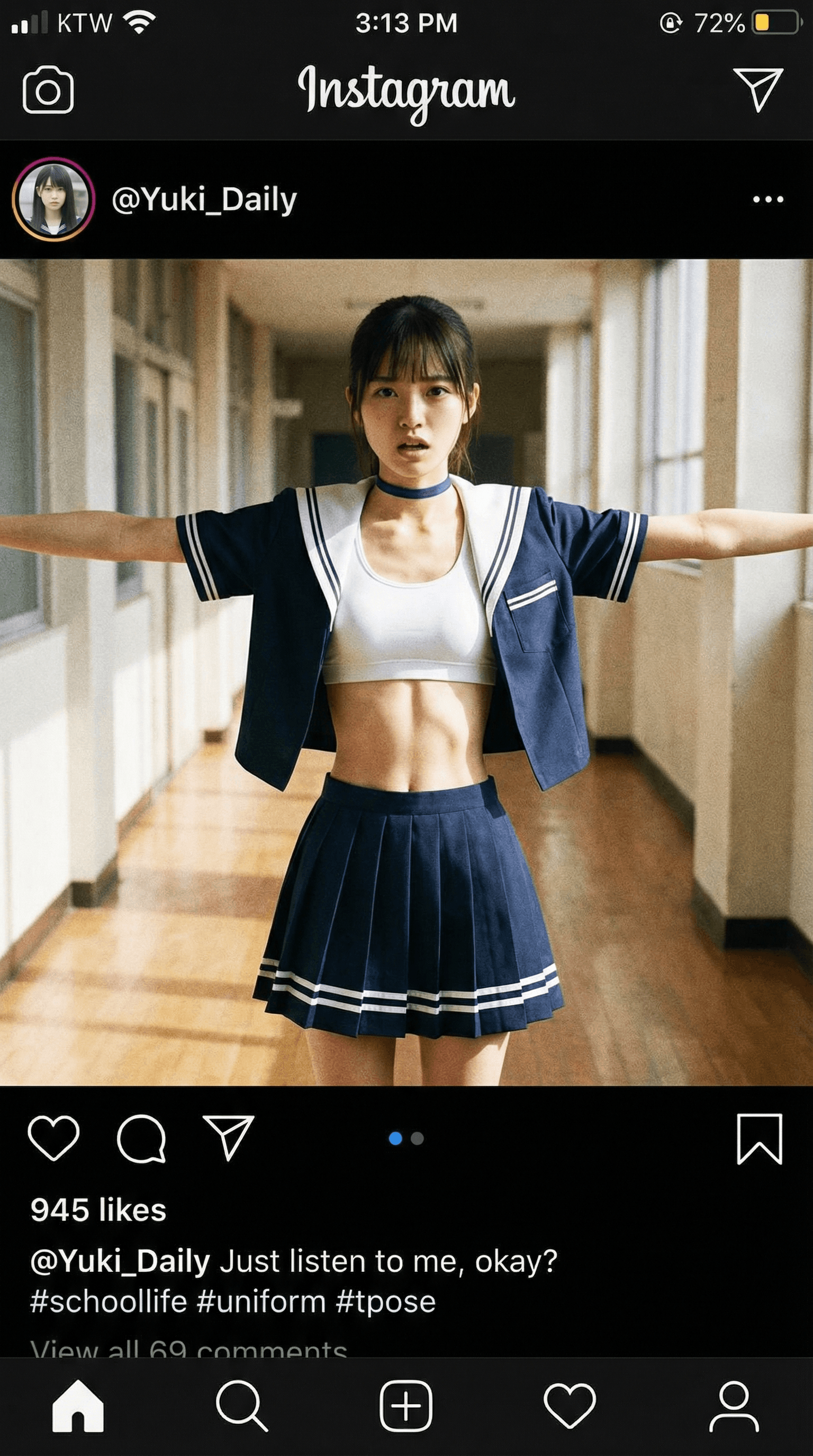Like the Yuki_Daily post
Image resolution: width=813 pixels, height=1456 pixels.
[x=53, y=1138]
